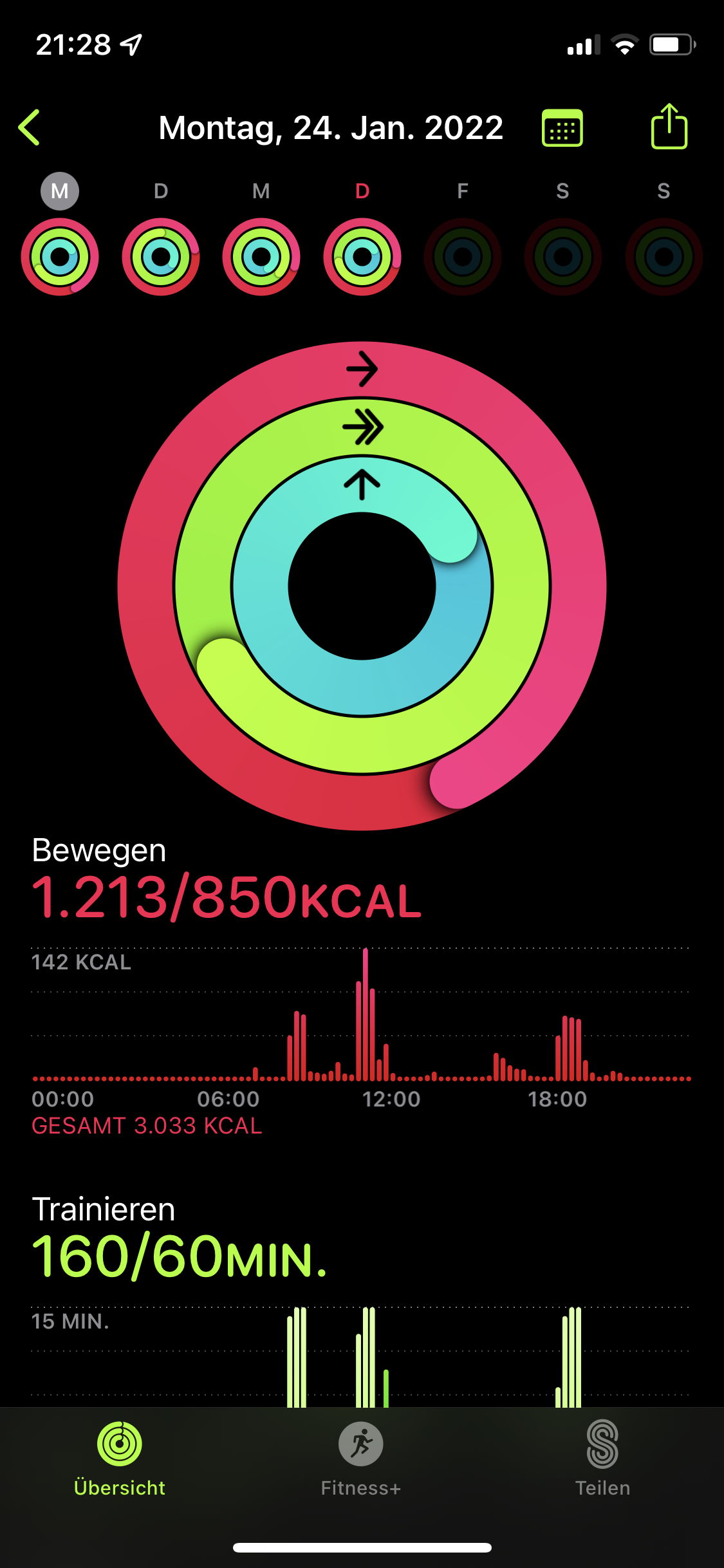Select Thursday's highlighted activity rings
This screenshot has height=1568, width=724.
(x=362, y=256)
